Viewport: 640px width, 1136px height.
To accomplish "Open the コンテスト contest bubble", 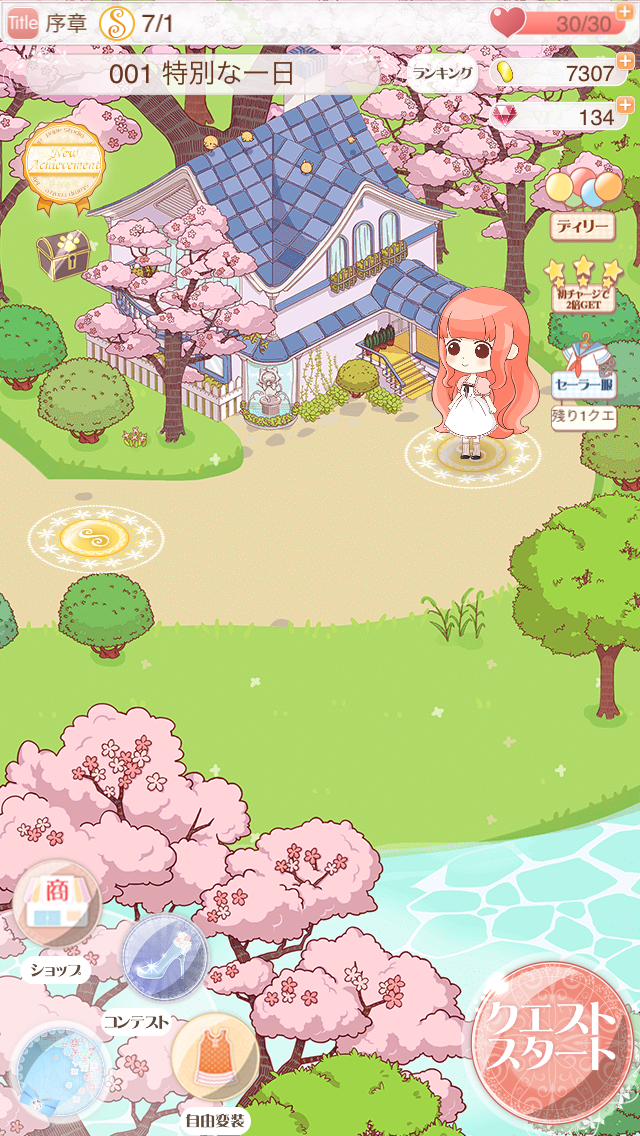I will click(165, 958).
